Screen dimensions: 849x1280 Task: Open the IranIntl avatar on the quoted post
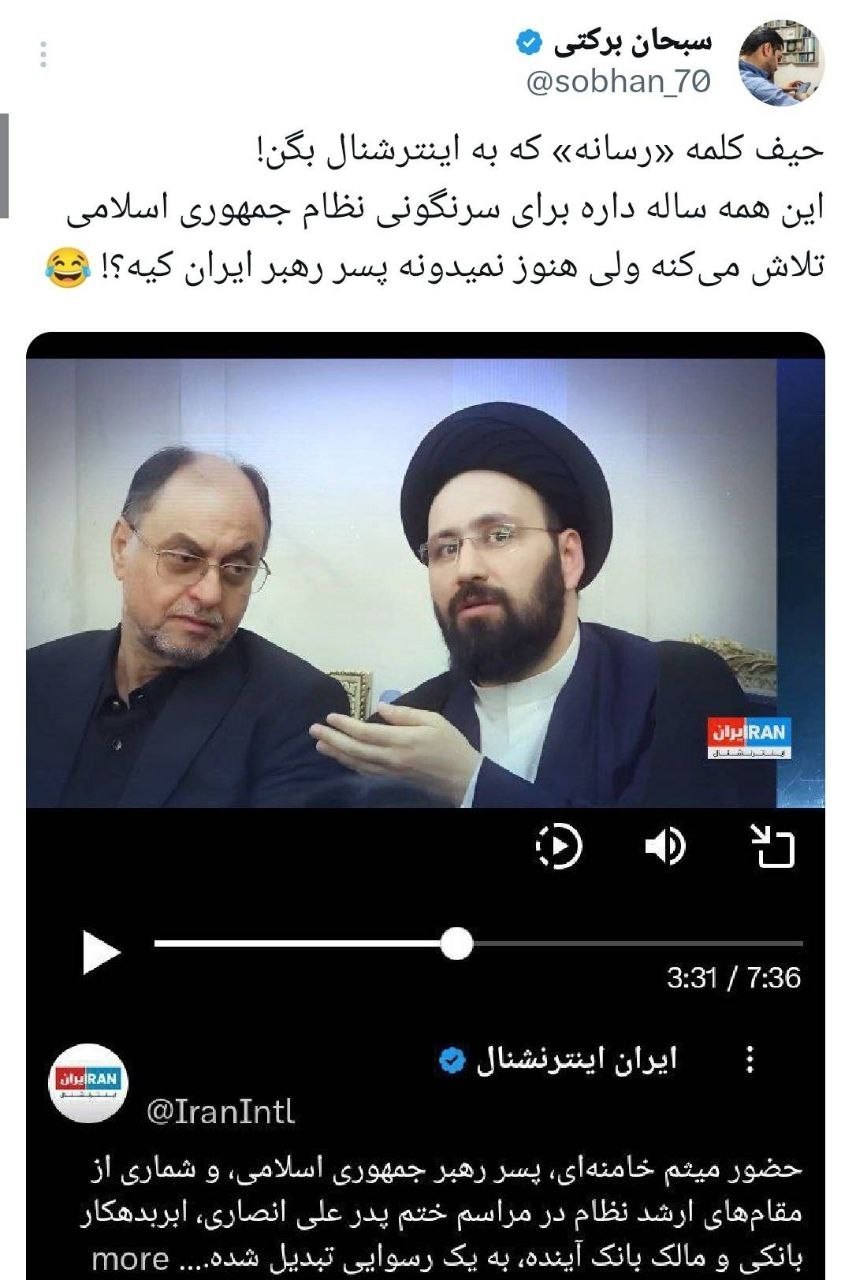pos(88,1078)
